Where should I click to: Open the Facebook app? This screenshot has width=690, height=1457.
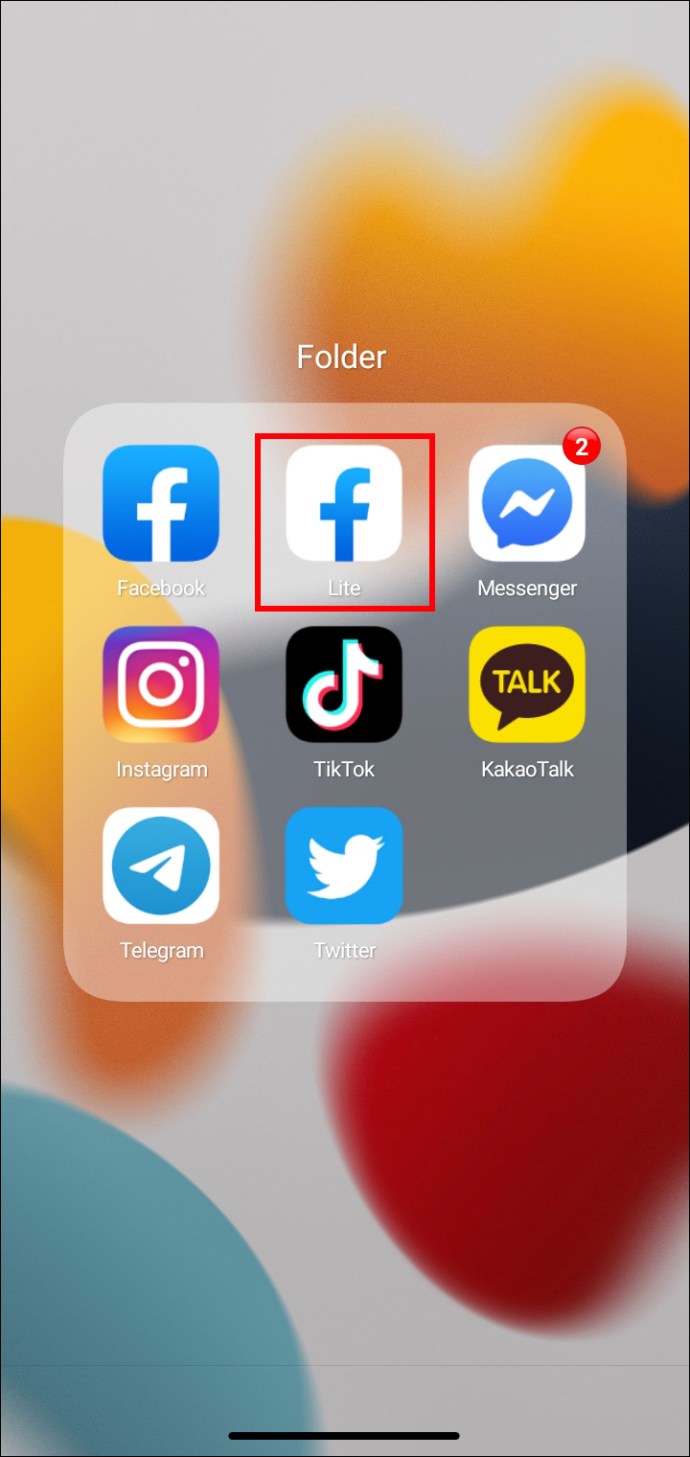(160, 503)
